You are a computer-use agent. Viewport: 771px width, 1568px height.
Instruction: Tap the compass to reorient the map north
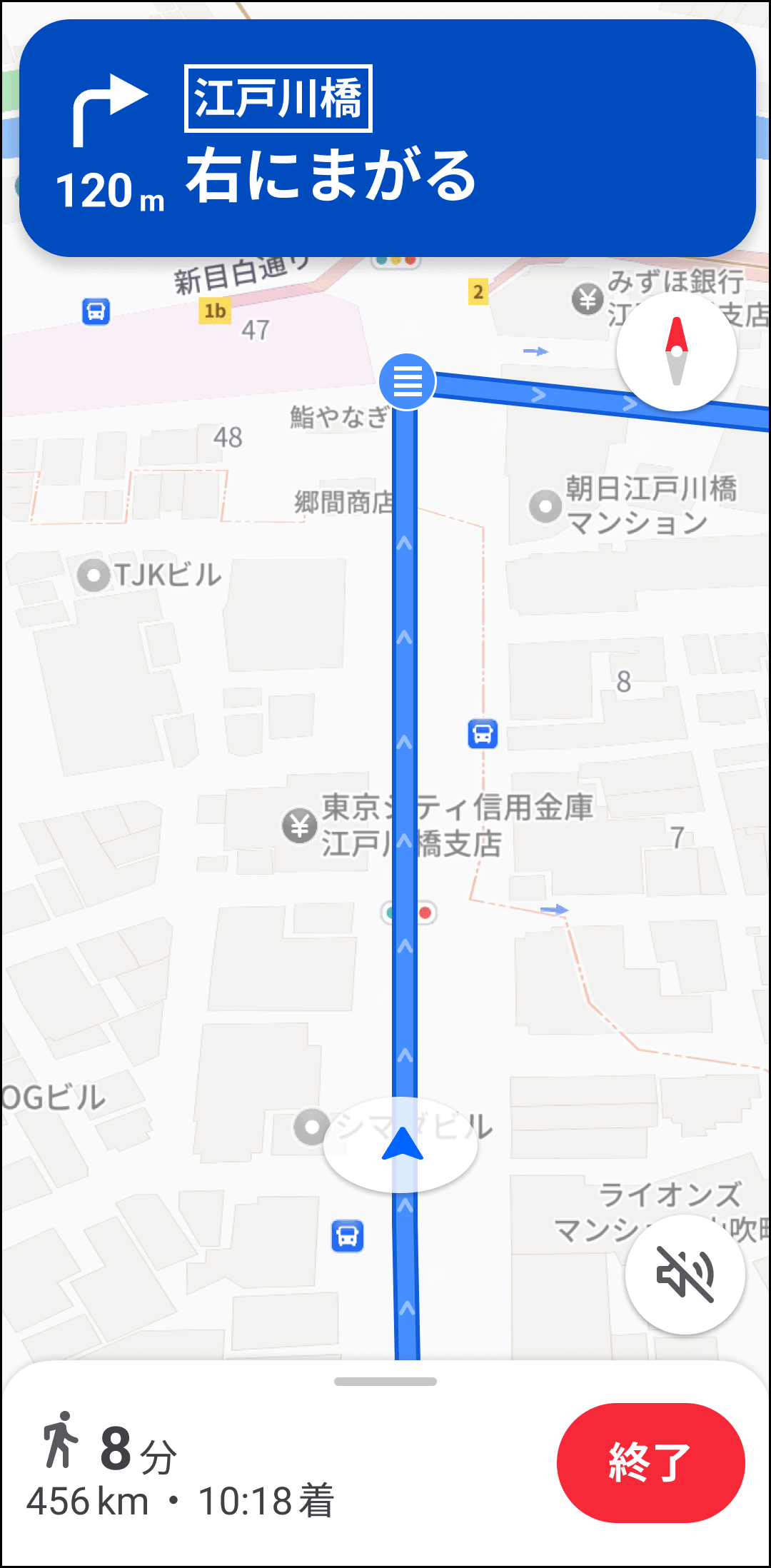click(x=677, y=351)
